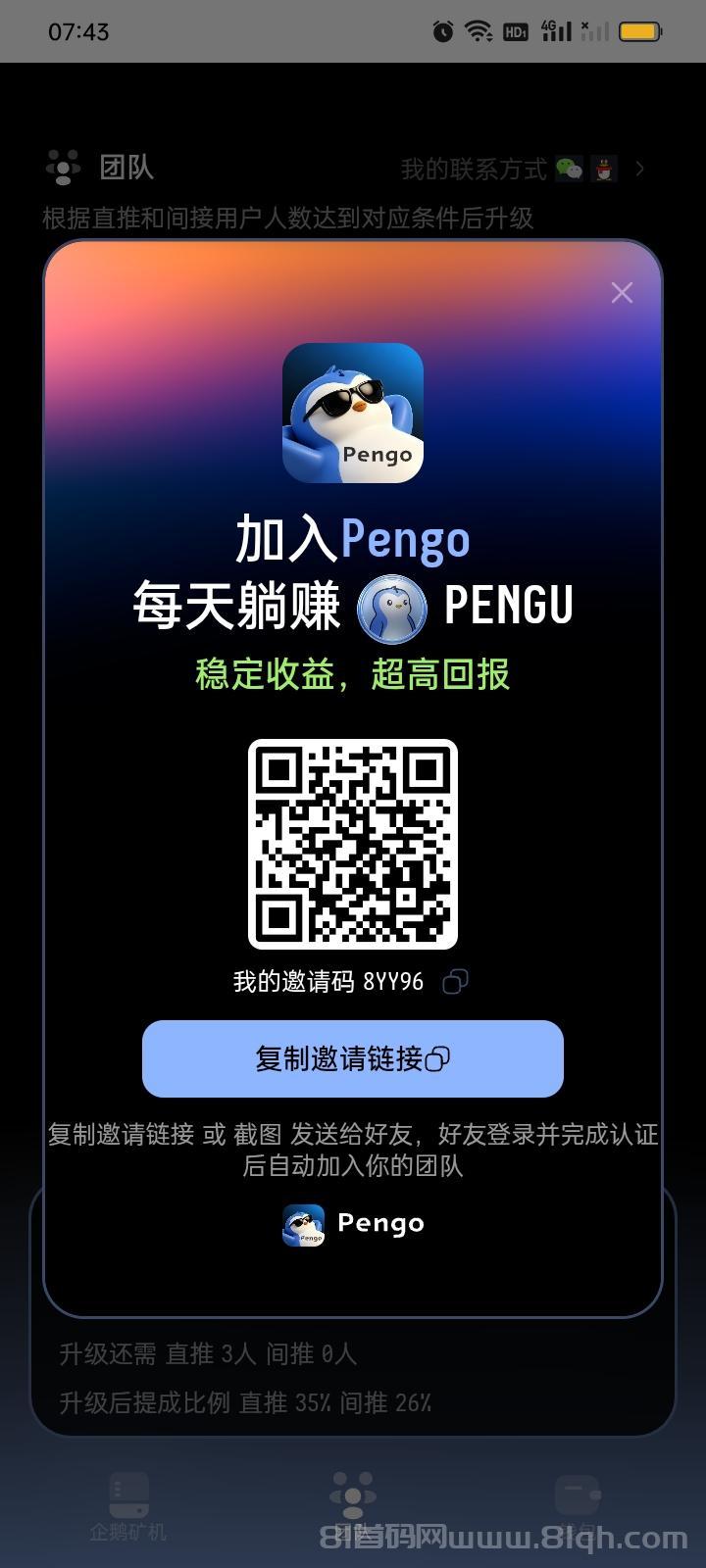Close the Pengo invite dialog
706x1568 pixels.
pyautogui.click(x=622, y=292)
